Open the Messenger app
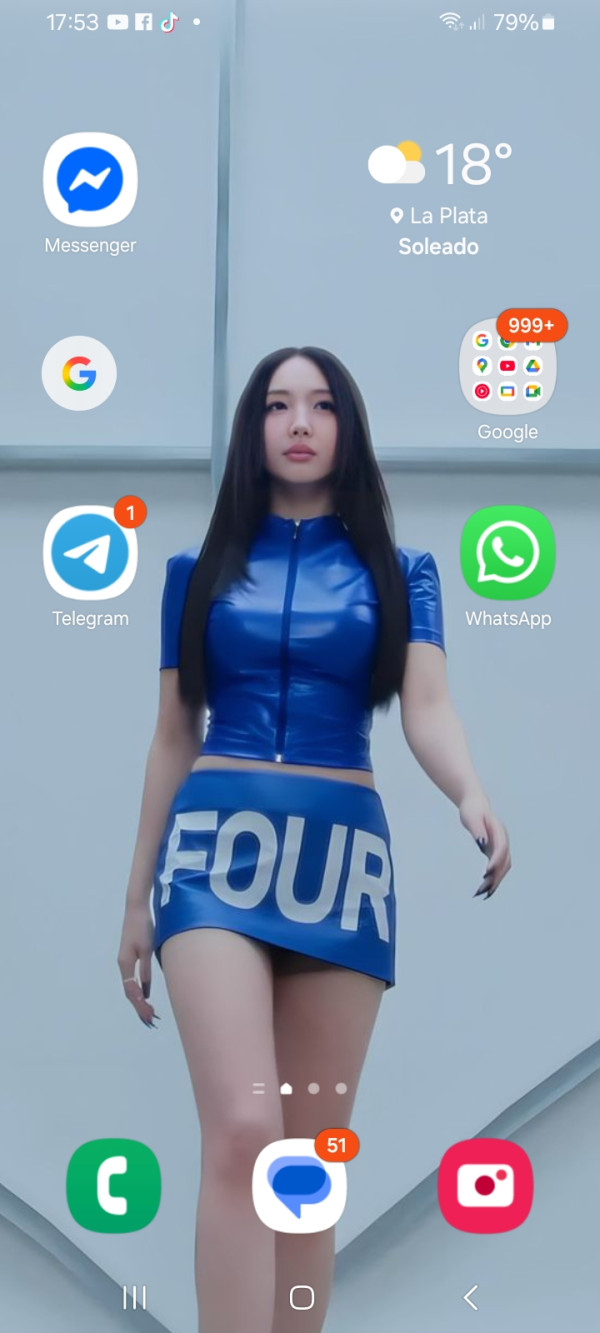This screenshot has width=600, height=1333. pos(90,180)
